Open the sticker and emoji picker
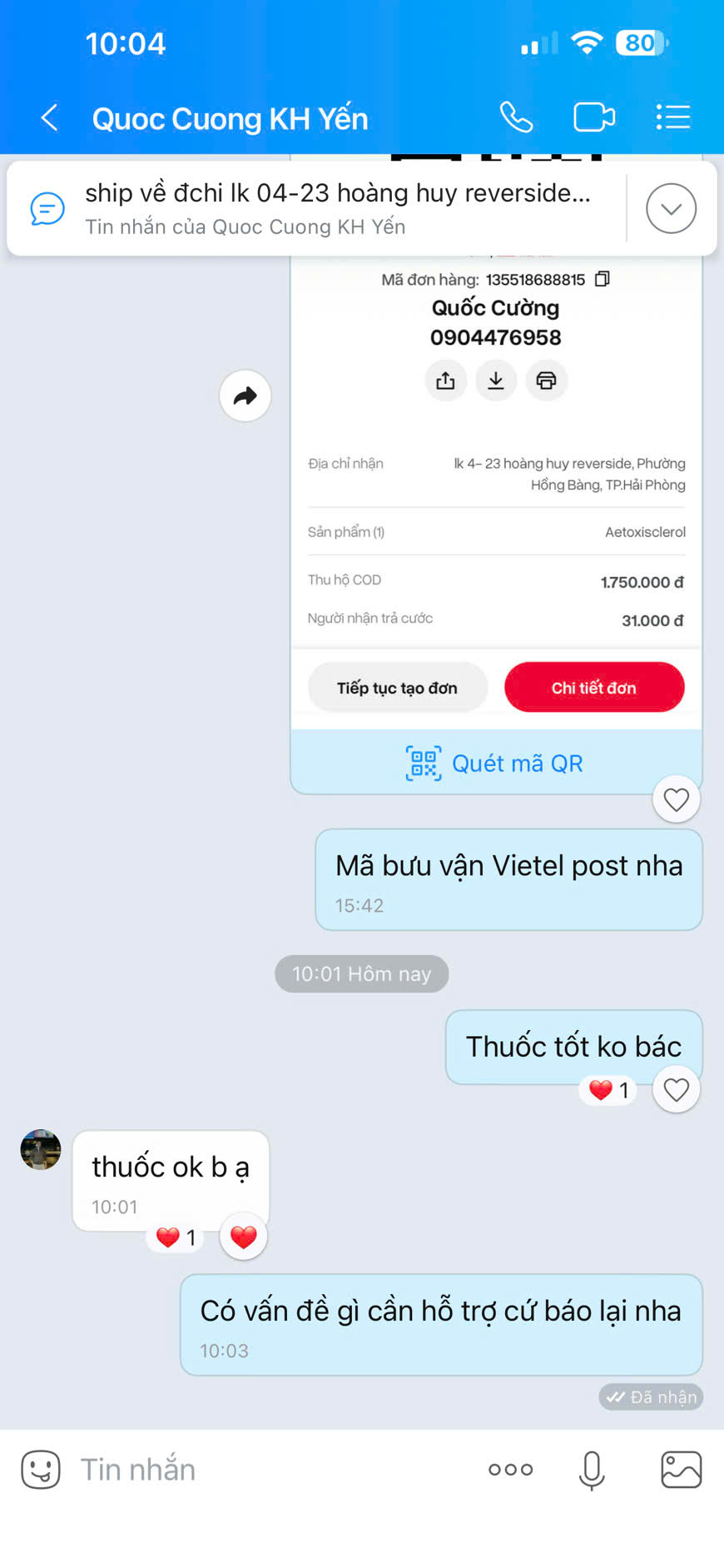This screenshot has height=1568, width=724. 41,1469
